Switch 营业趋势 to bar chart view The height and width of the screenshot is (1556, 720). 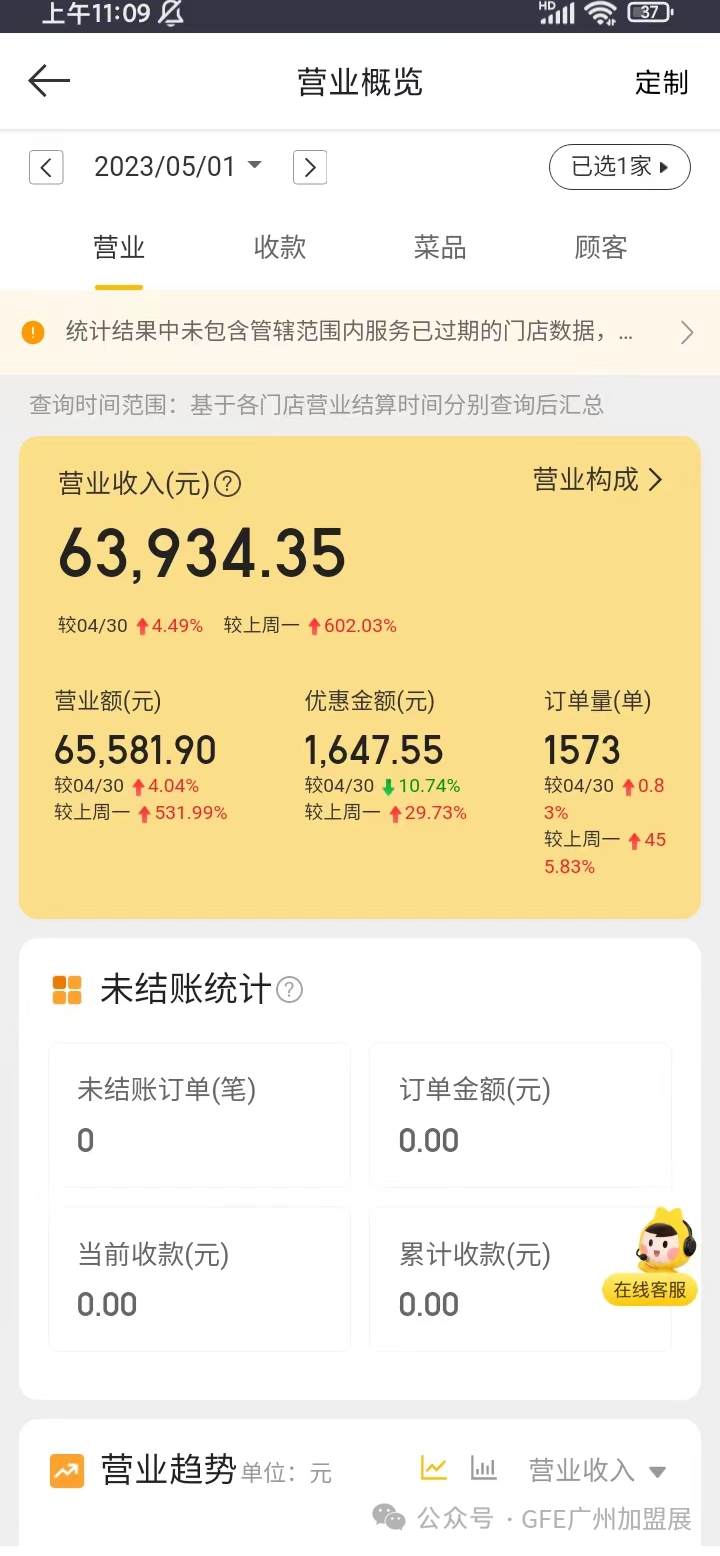click(x=483, y=1468)
